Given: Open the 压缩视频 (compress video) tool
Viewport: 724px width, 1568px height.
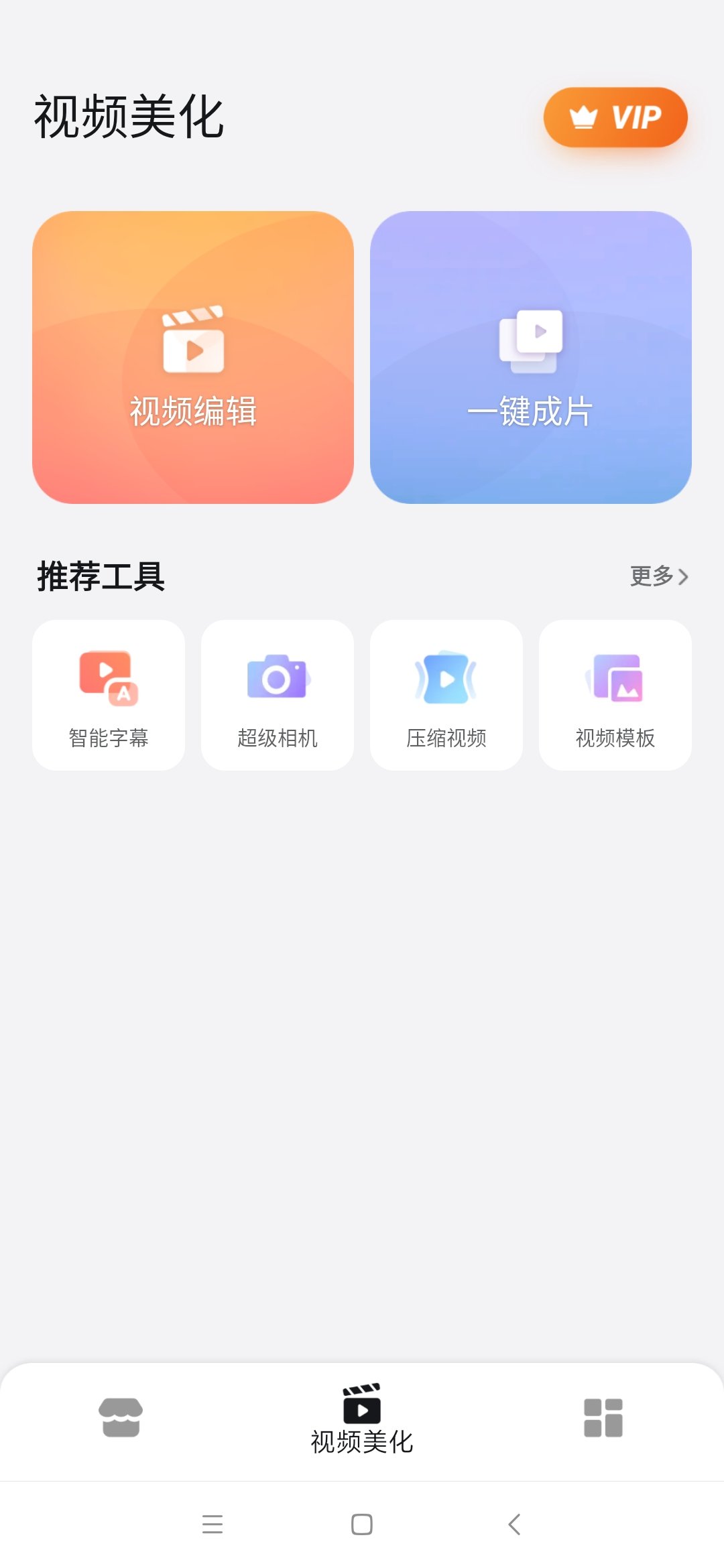Looking at the screenshot, I should (x=446, y=694).
